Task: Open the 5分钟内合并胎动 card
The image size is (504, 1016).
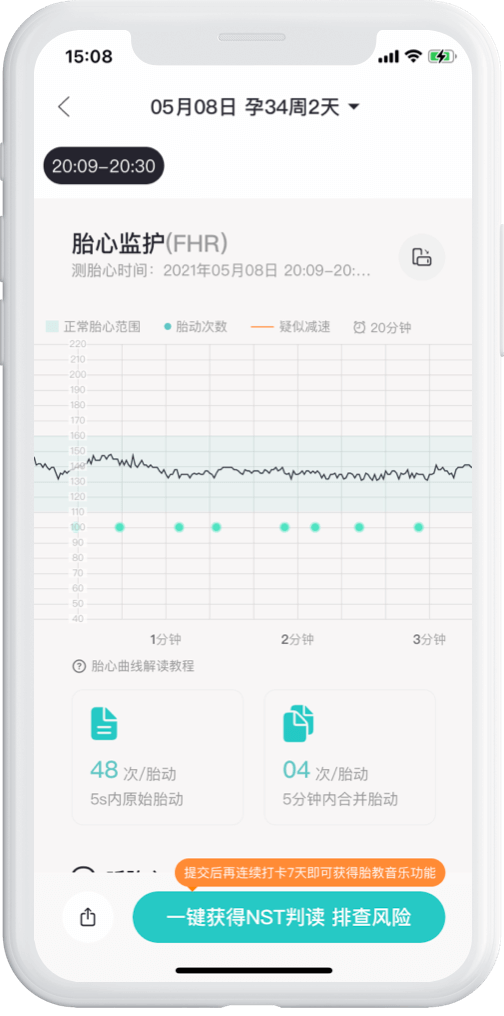Action: click(350, 757)
